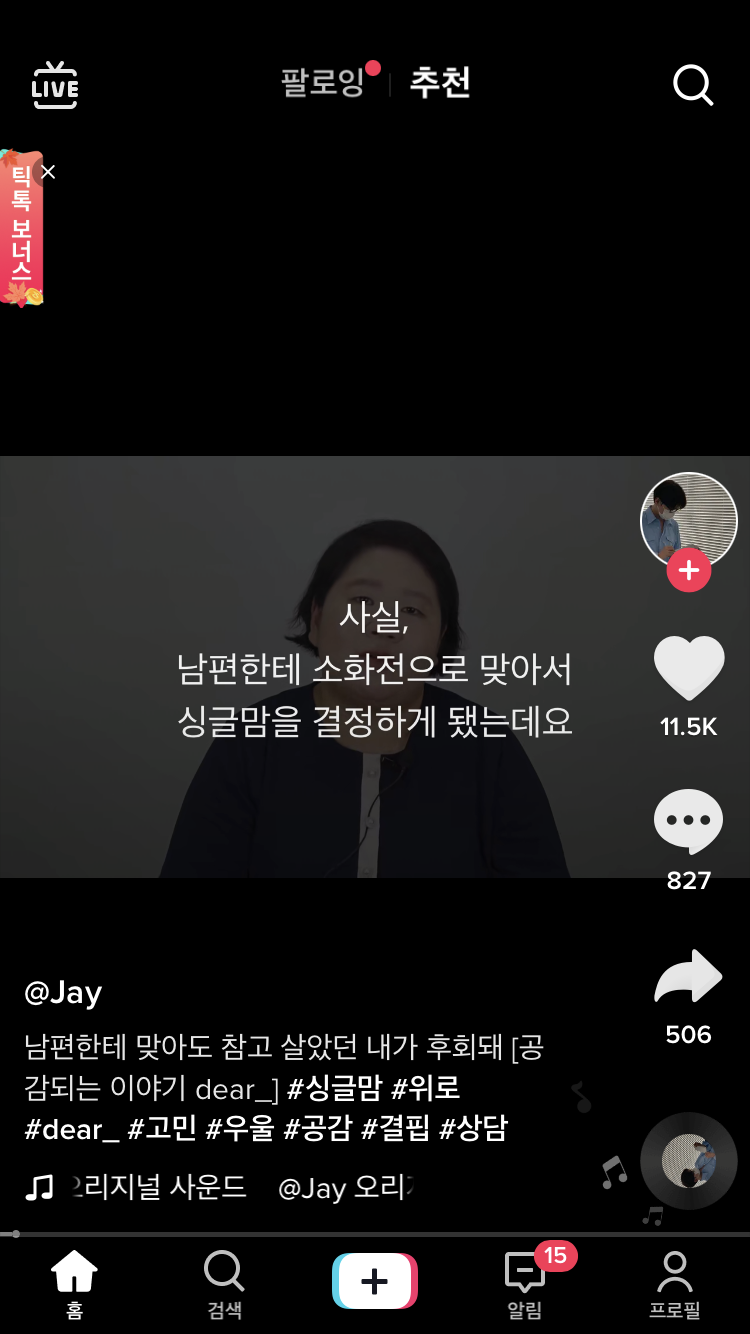Open the search magnifier at top

692,86
